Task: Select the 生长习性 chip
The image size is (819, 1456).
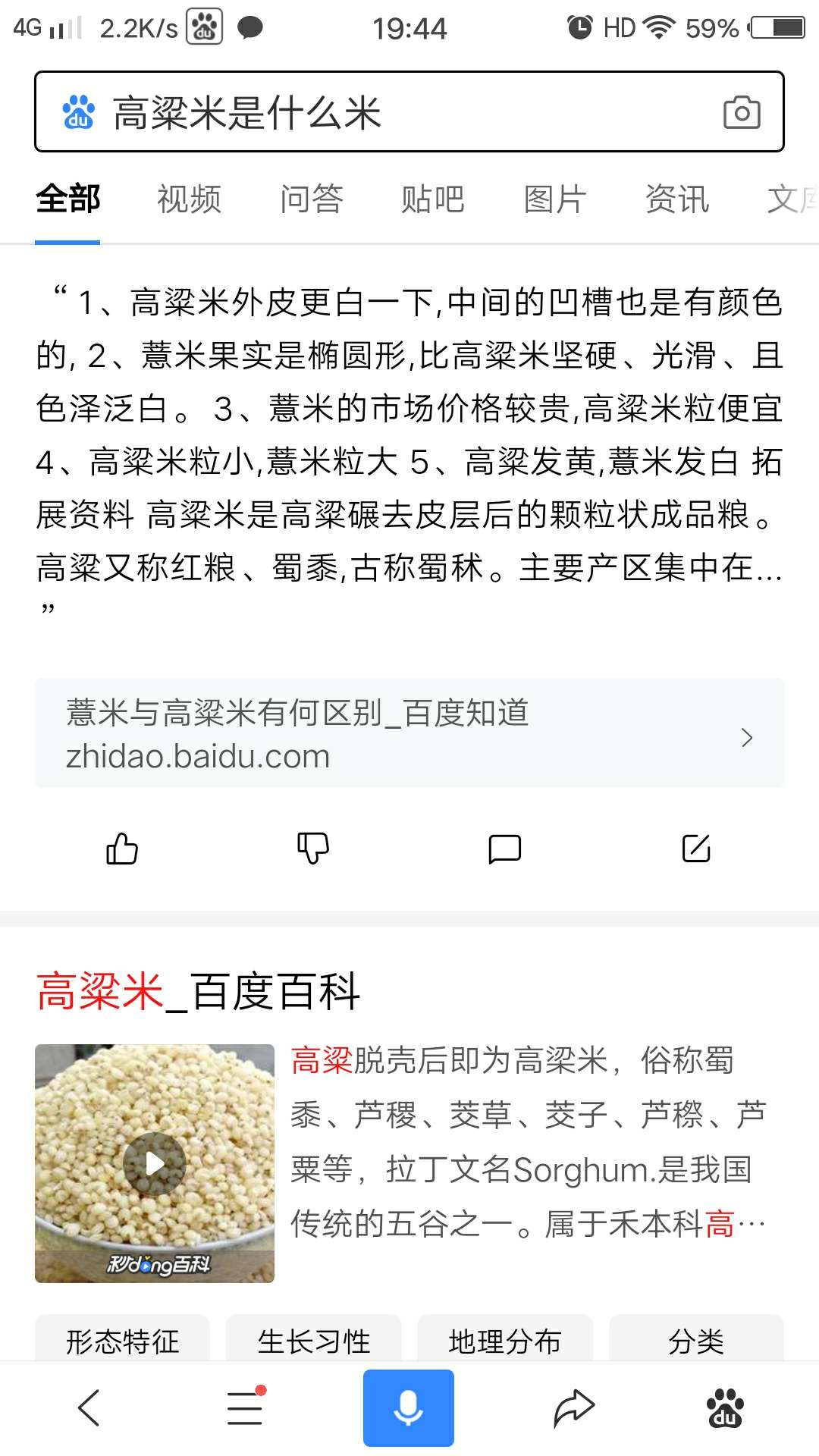Action: [x=314, y=1341]
